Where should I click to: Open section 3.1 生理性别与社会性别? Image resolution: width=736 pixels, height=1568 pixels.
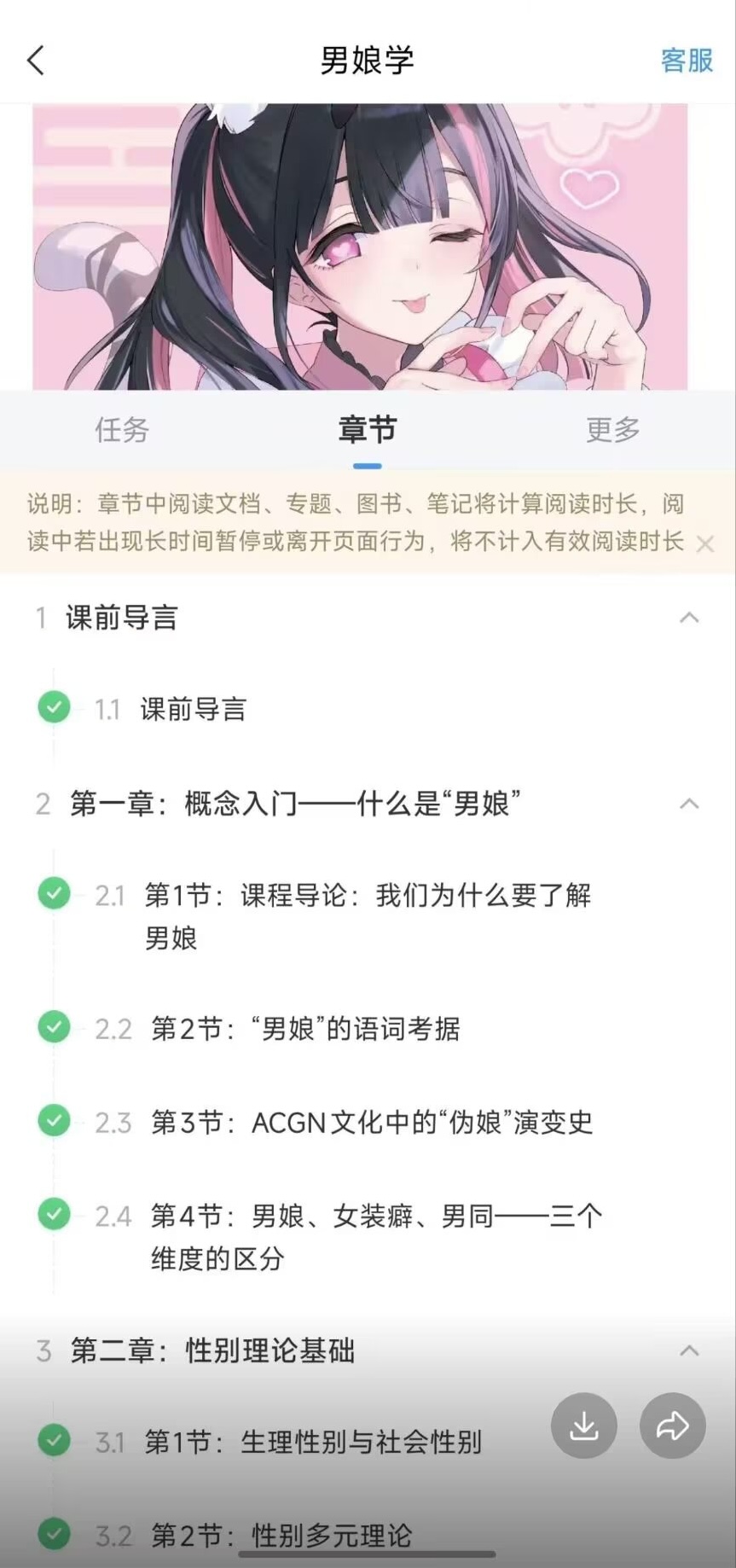tap(312, 1443)
